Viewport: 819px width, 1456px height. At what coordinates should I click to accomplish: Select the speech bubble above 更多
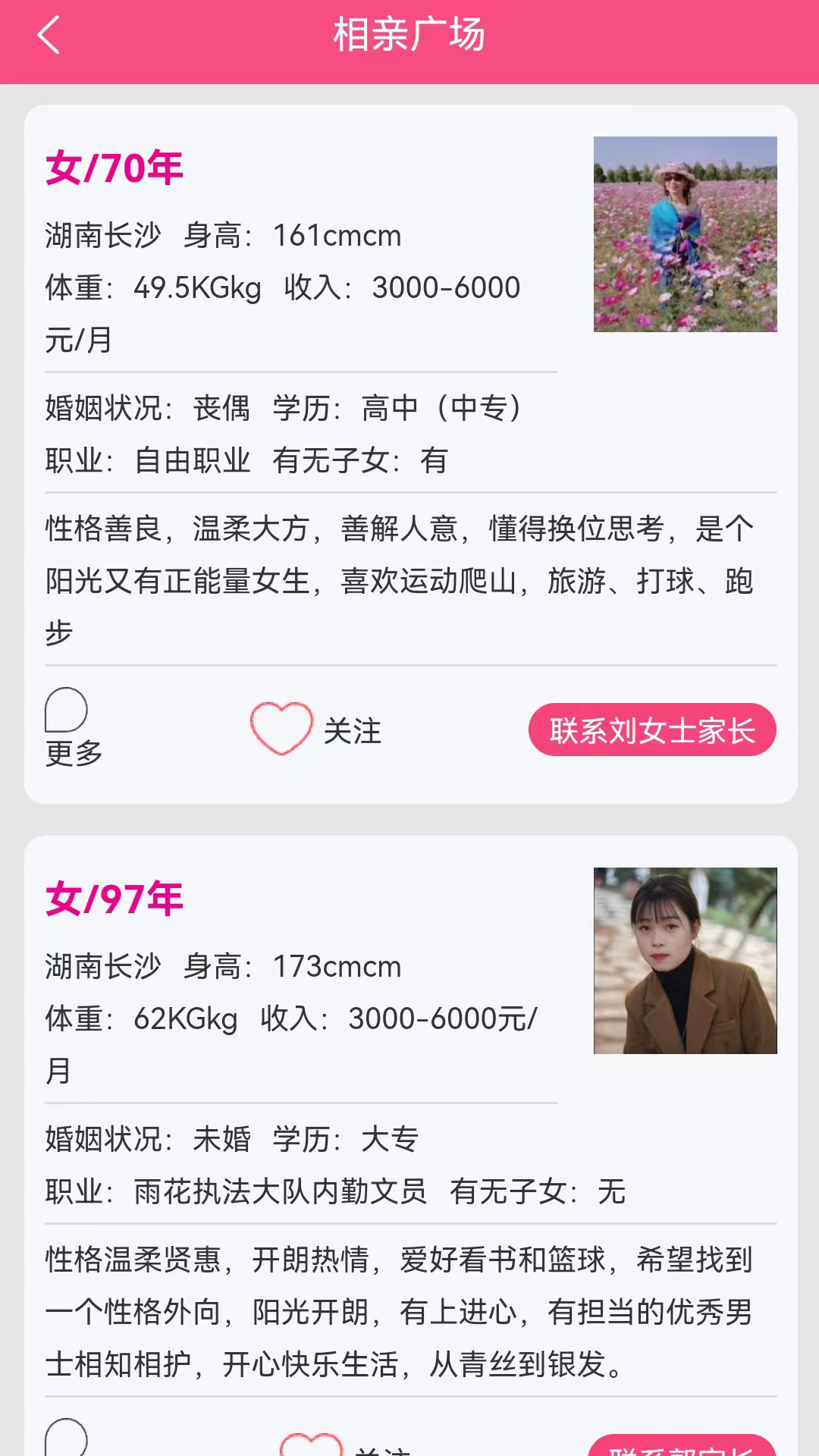click(x=66, y=708)
